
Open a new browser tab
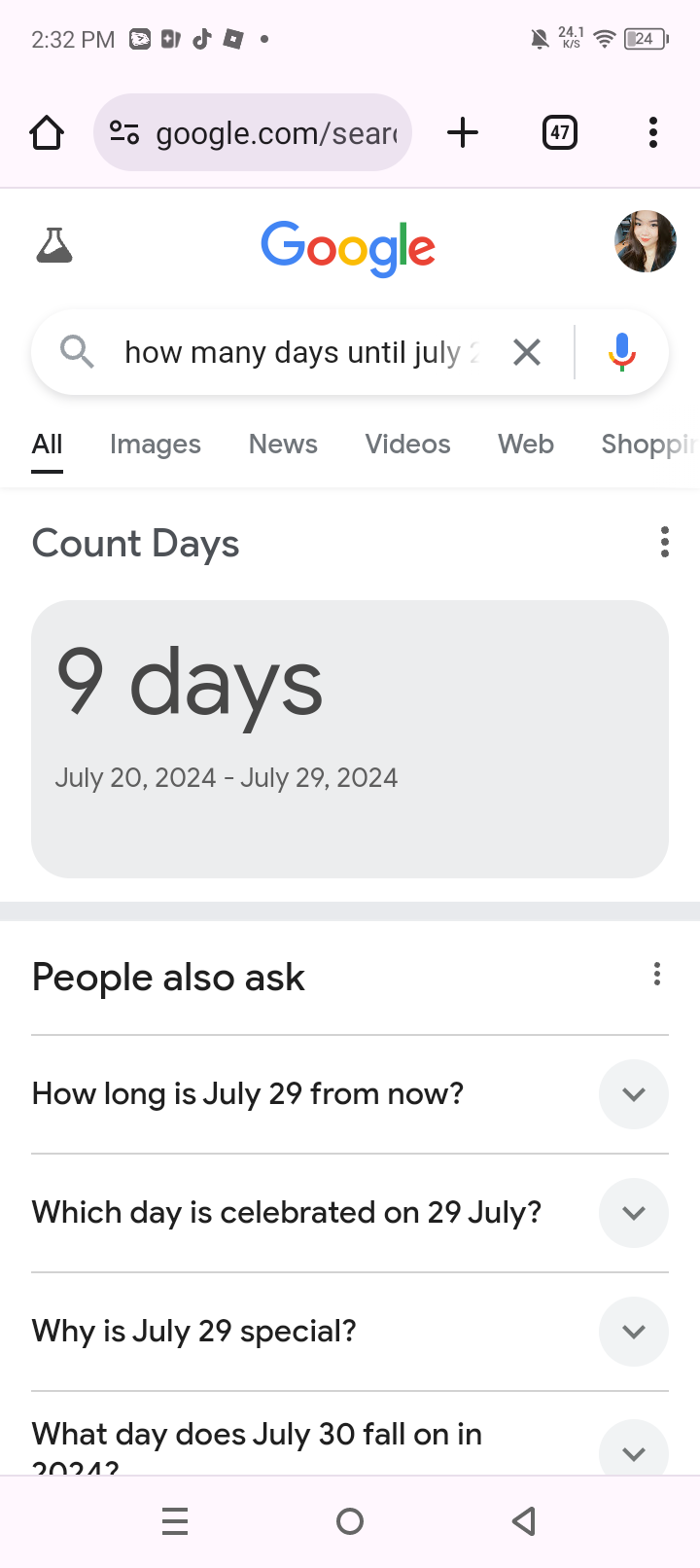tap(463, 132)
